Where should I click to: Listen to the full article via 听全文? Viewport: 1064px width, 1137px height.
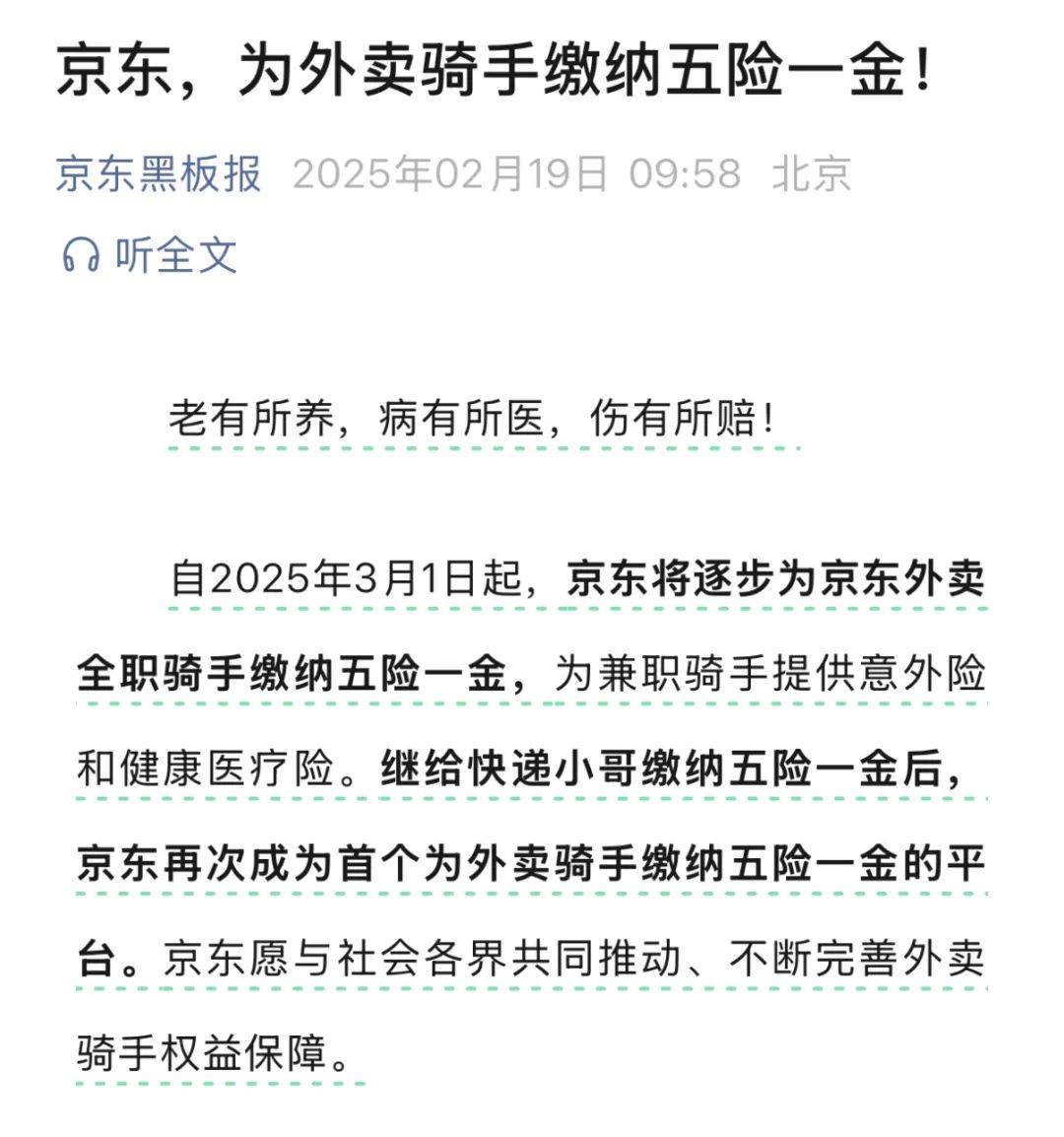(151, 255)
